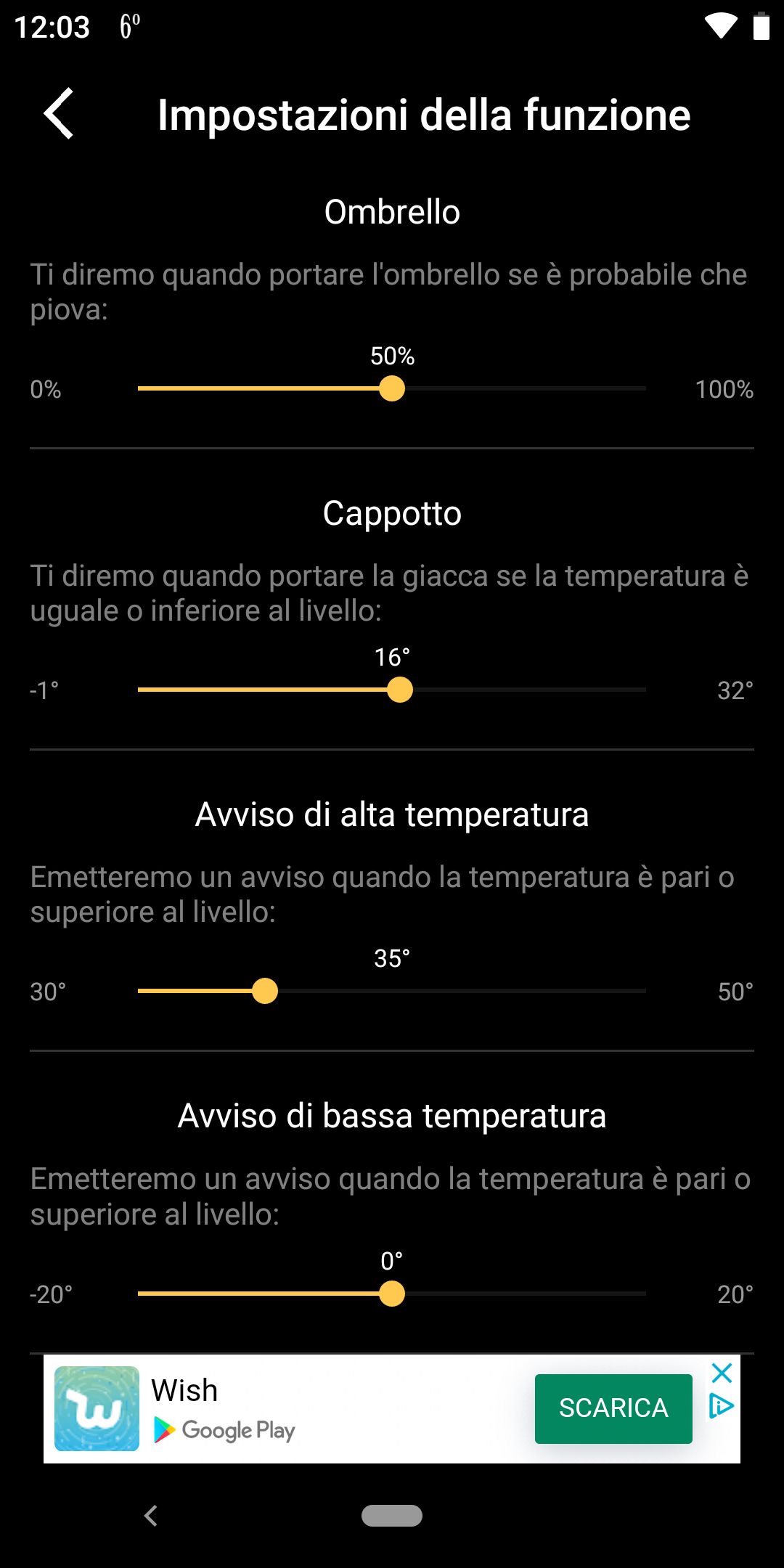Close the Wish ad banner
Image resolution: width=784 pixels, height=1568 pixels.
[722, 1373]
